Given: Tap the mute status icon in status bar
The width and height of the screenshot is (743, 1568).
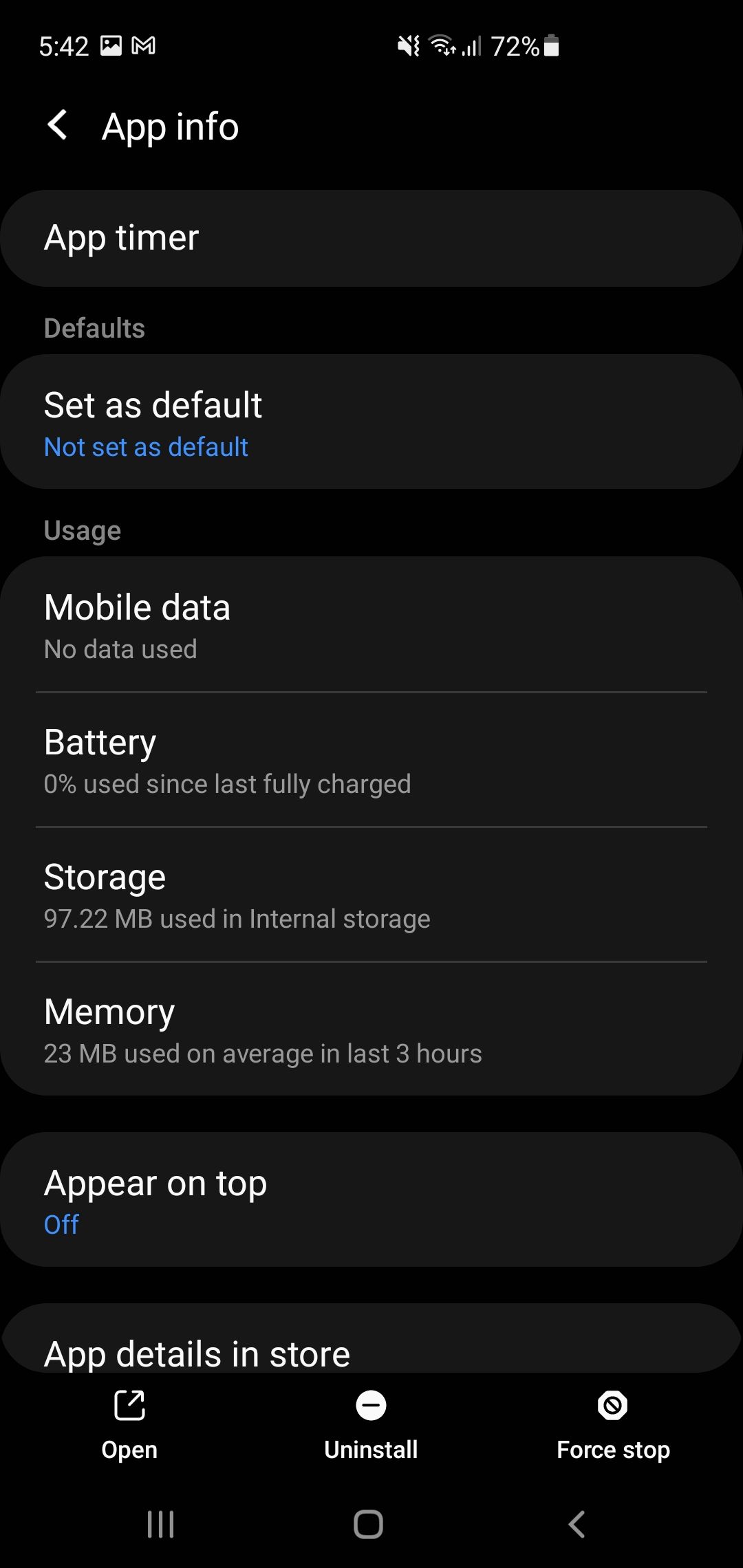Looking at the screenshot, I should (409, 45).
